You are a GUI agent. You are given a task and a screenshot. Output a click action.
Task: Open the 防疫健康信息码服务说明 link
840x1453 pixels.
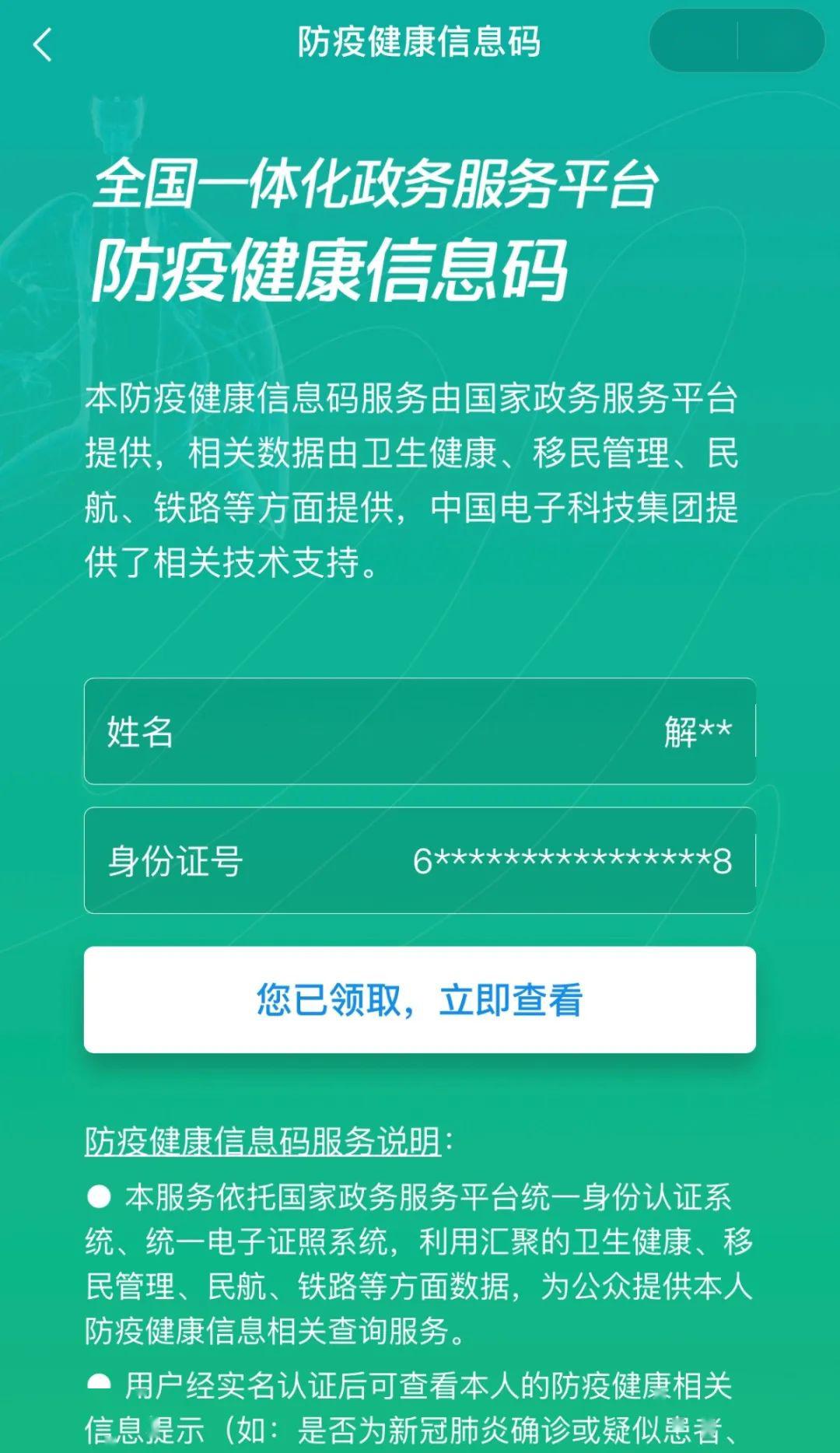[x=263, y=1141]
